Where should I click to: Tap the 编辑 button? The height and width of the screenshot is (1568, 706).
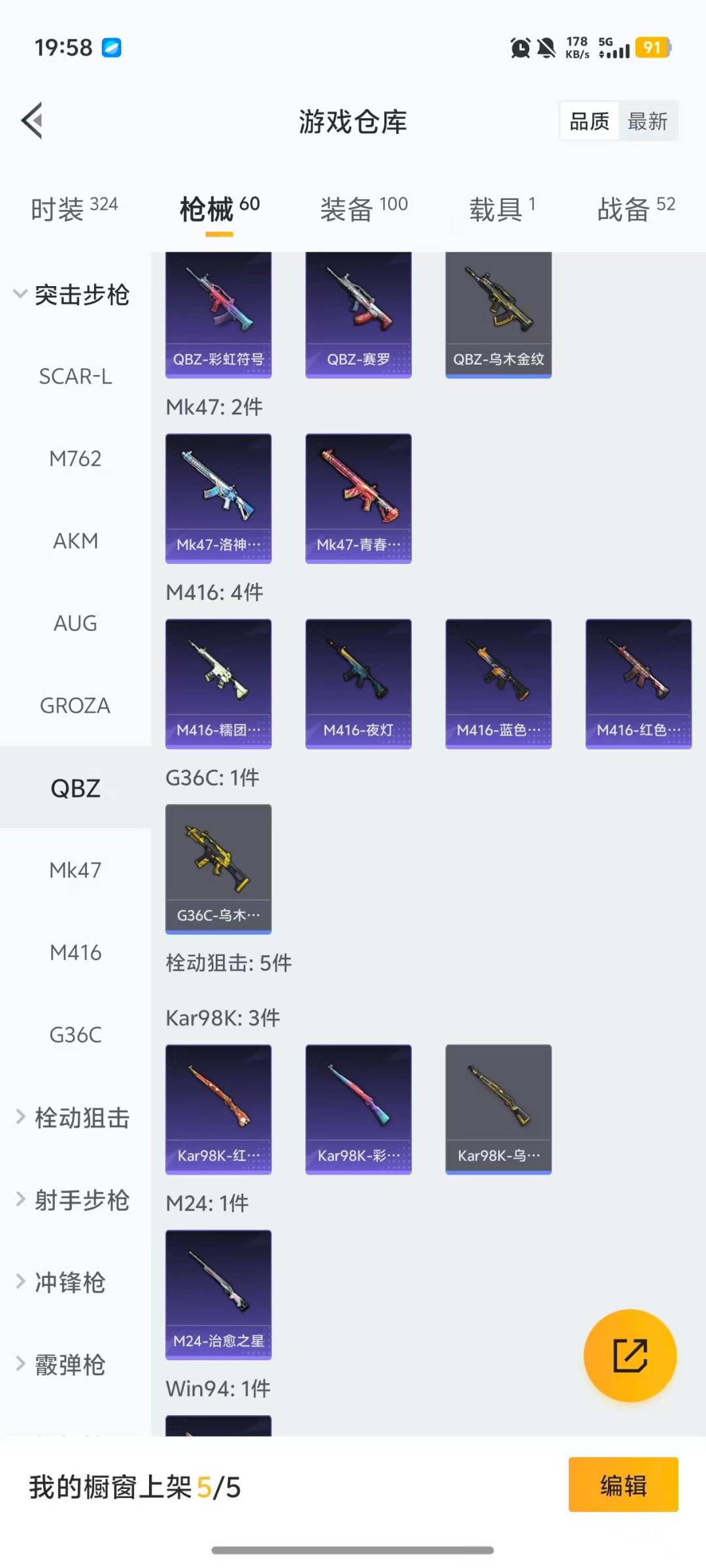[x=623, y=1484]
